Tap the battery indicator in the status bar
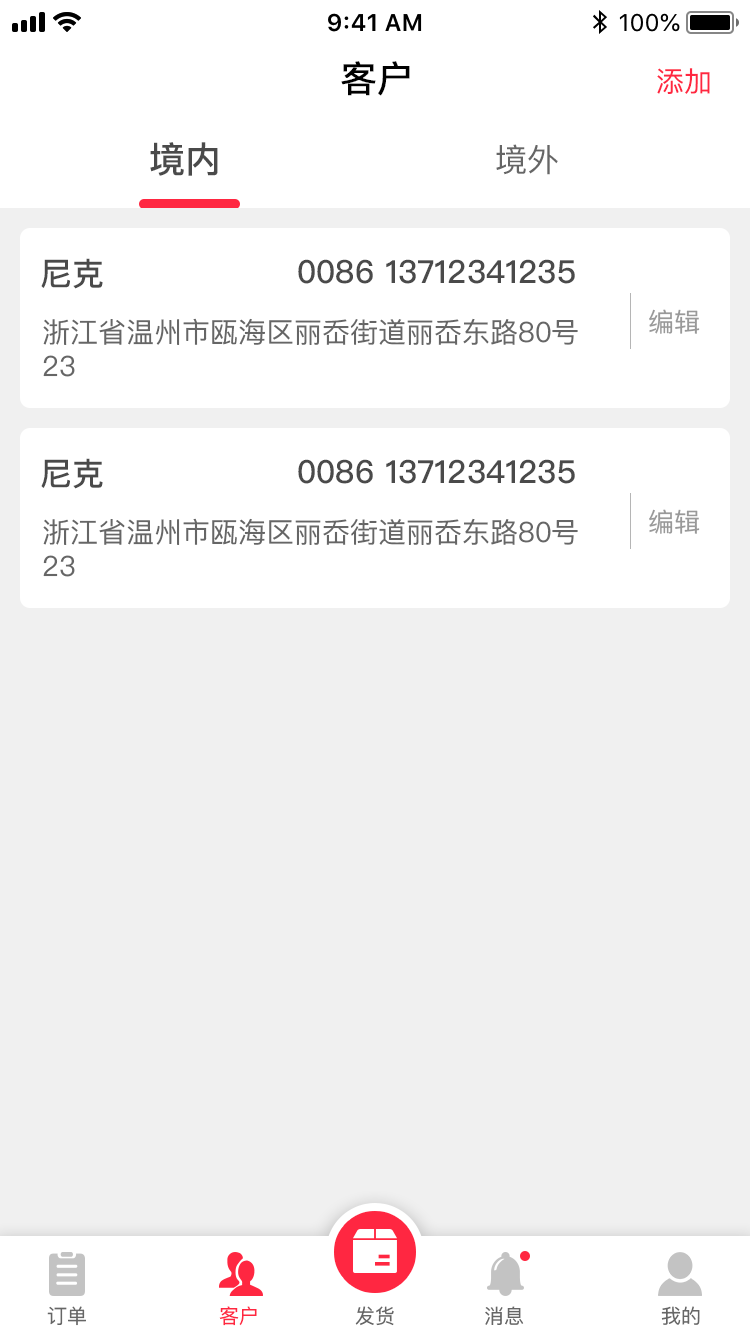 710,20
